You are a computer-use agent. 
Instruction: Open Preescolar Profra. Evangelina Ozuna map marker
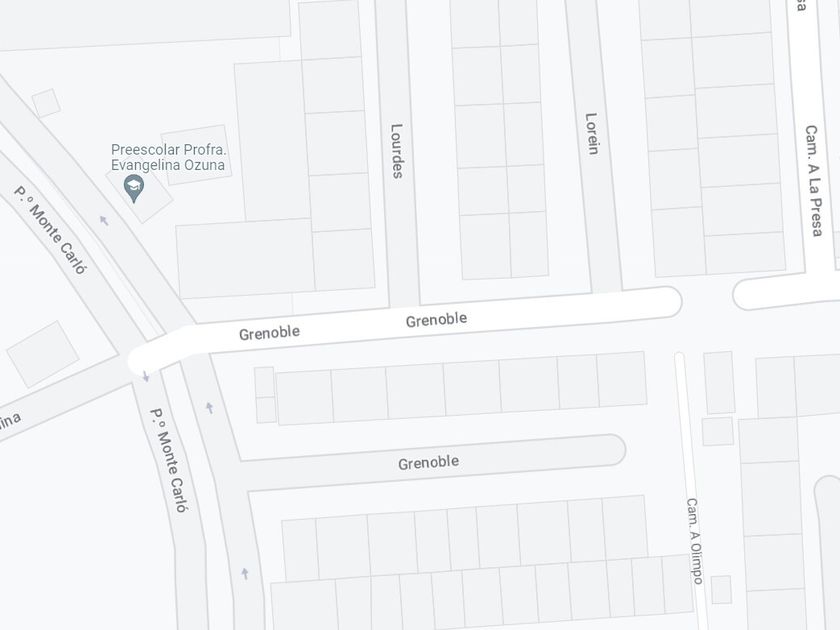click(x=134, y=188)
